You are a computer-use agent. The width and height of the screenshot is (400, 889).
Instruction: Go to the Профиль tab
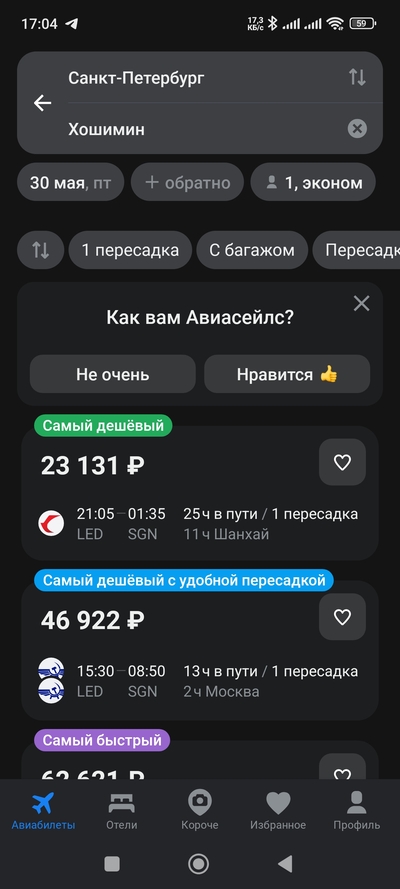click(356, 811)
